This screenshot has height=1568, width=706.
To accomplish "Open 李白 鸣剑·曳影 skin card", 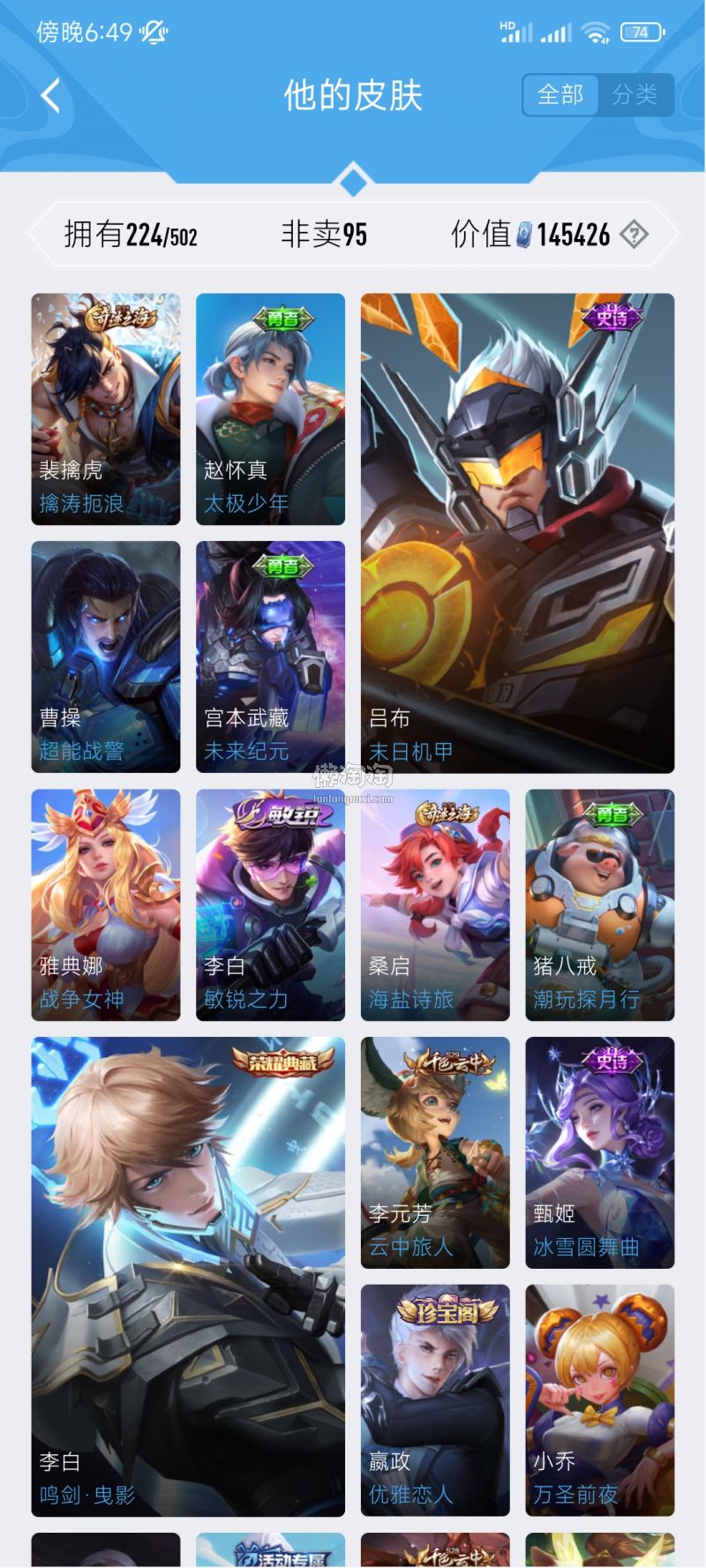I will coord(188,1276).
